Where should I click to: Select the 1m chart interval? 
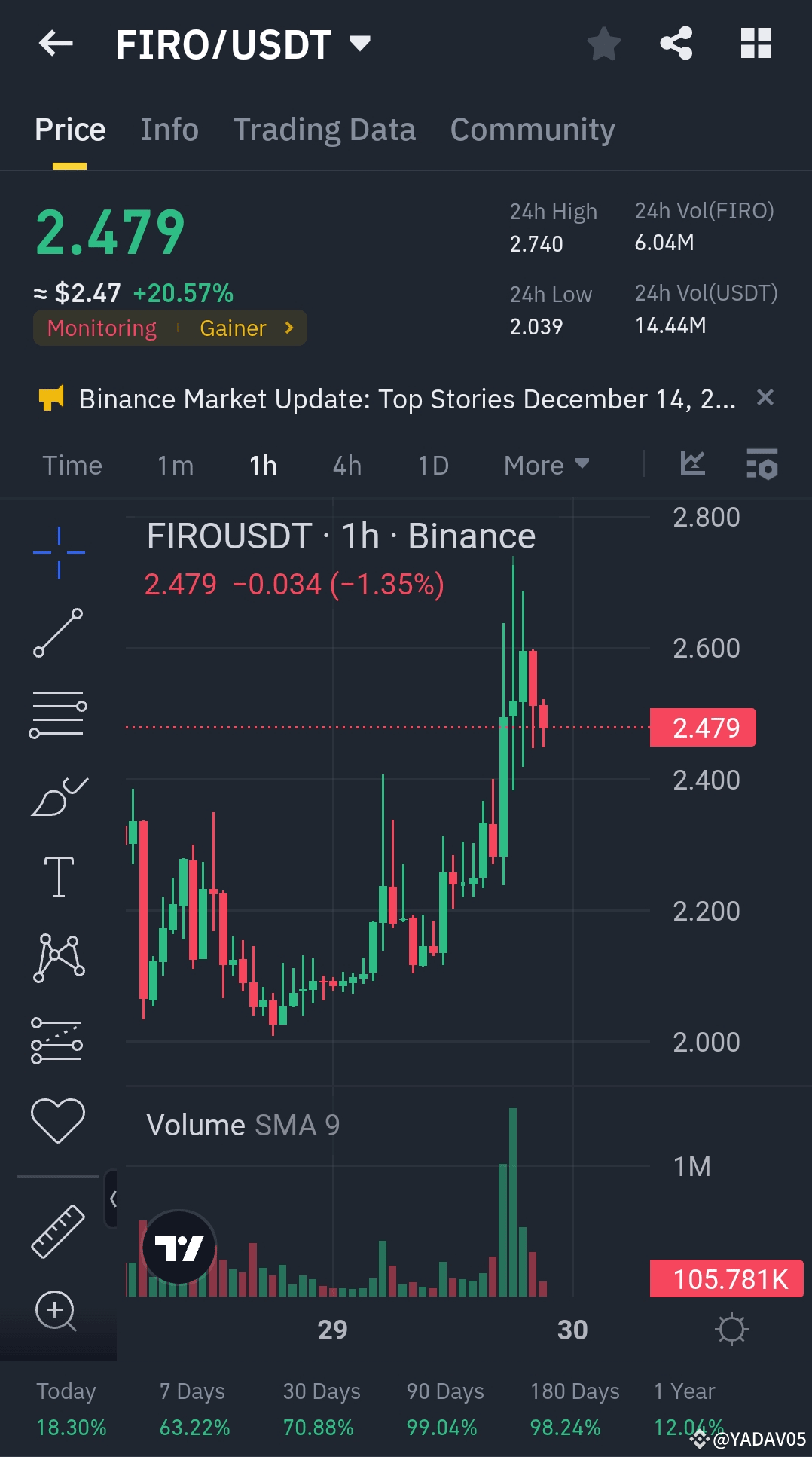(175, 466)
